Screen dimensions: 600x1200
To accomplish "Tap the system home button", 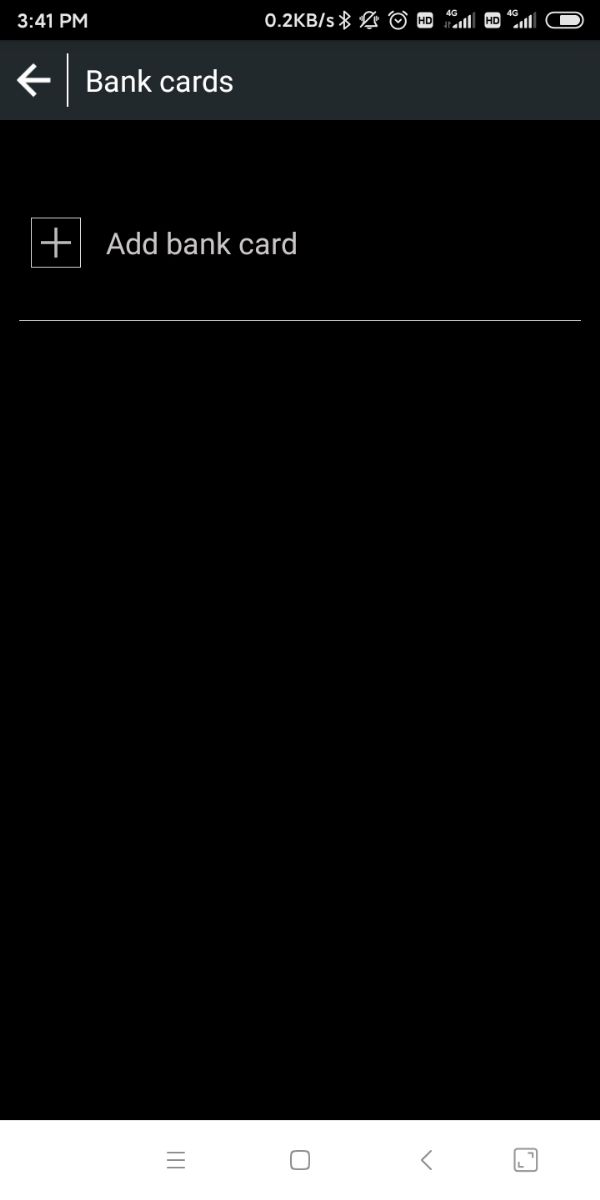I will [x=300, y=1160].
